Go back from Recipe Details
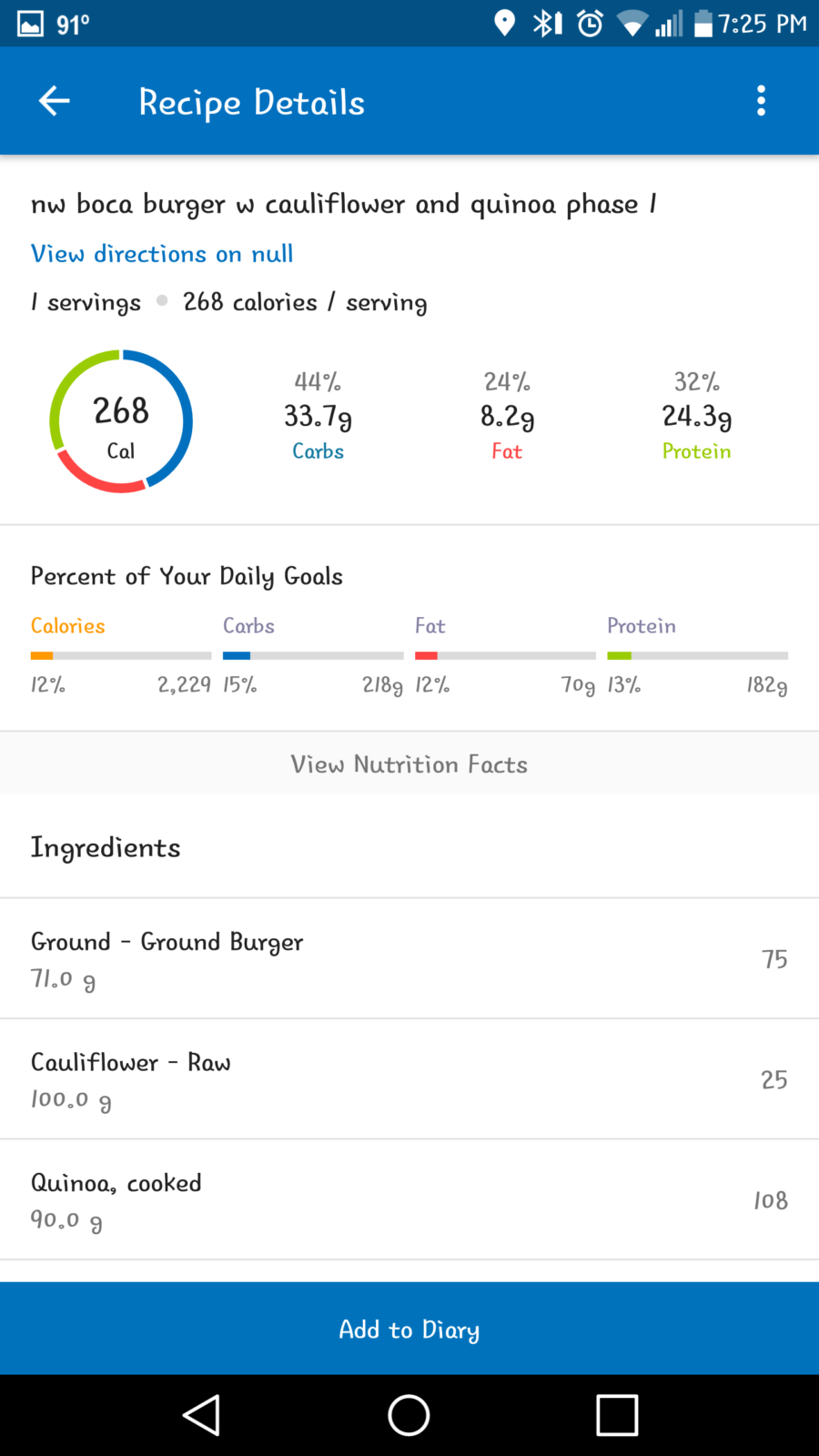 [55, 101]
